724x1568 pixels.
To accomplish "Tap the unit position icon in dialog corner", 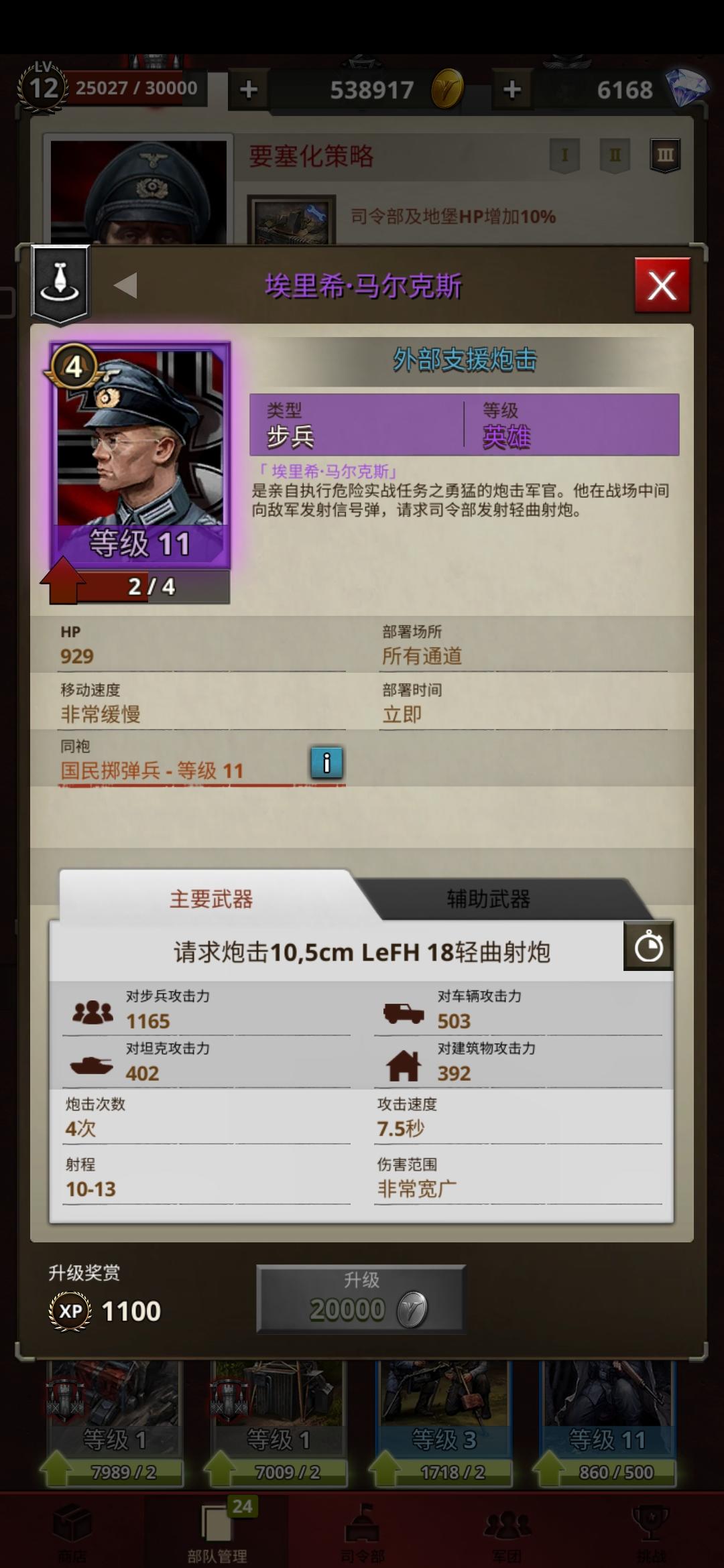I will click(60, 283).
